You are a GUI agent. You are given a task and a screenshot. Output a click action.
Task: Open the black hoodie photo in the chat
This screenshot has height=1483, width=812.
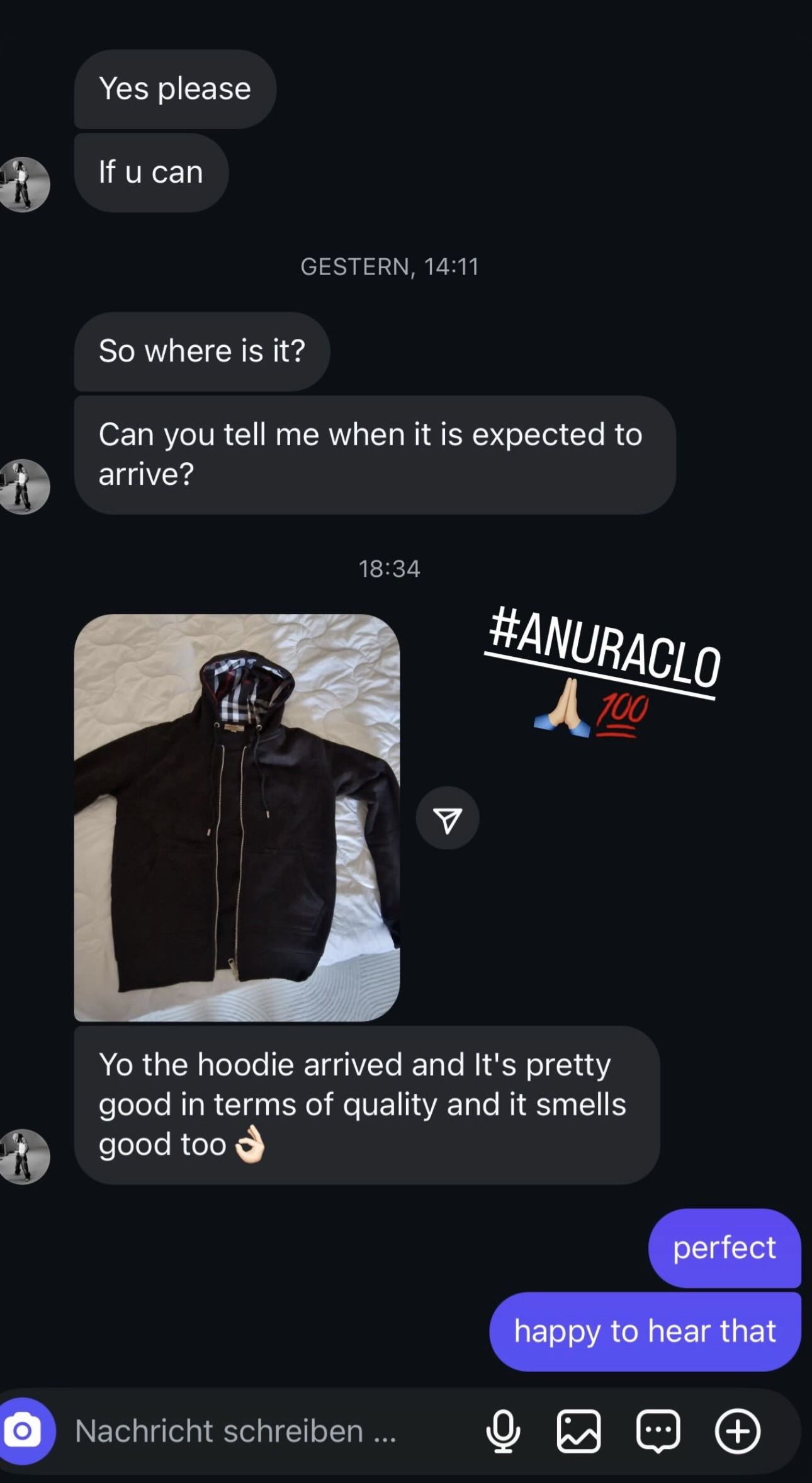237,817
